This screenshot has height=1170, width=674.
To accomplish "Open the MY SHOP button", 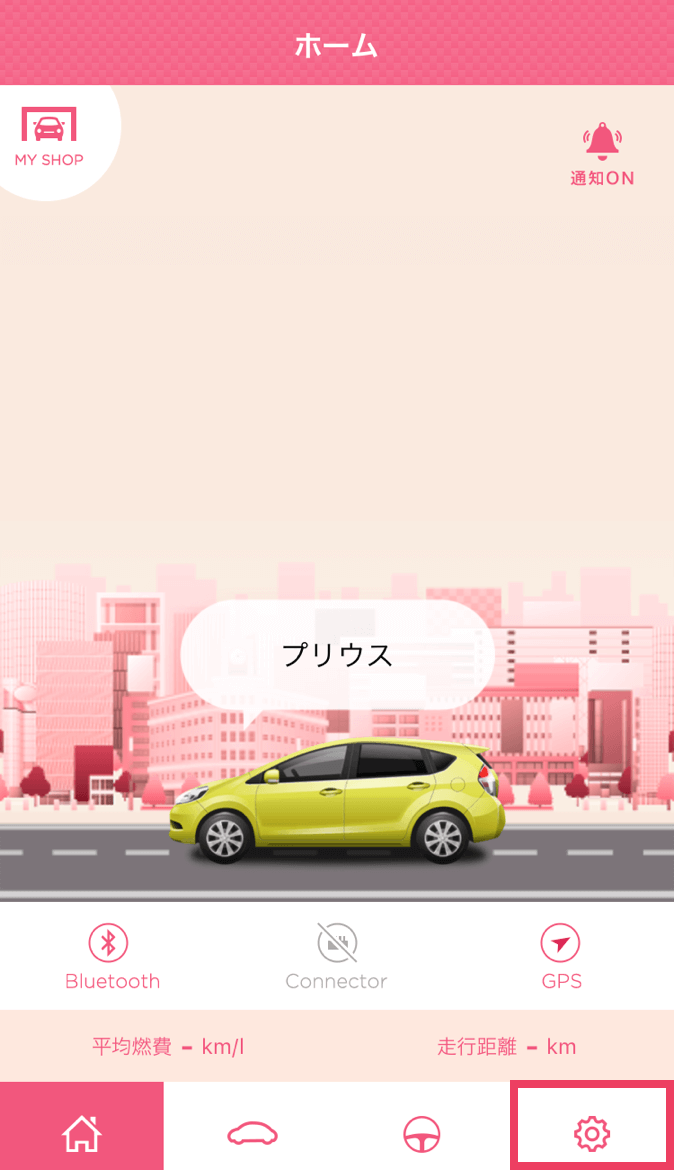I will click(x=49, y=137).
